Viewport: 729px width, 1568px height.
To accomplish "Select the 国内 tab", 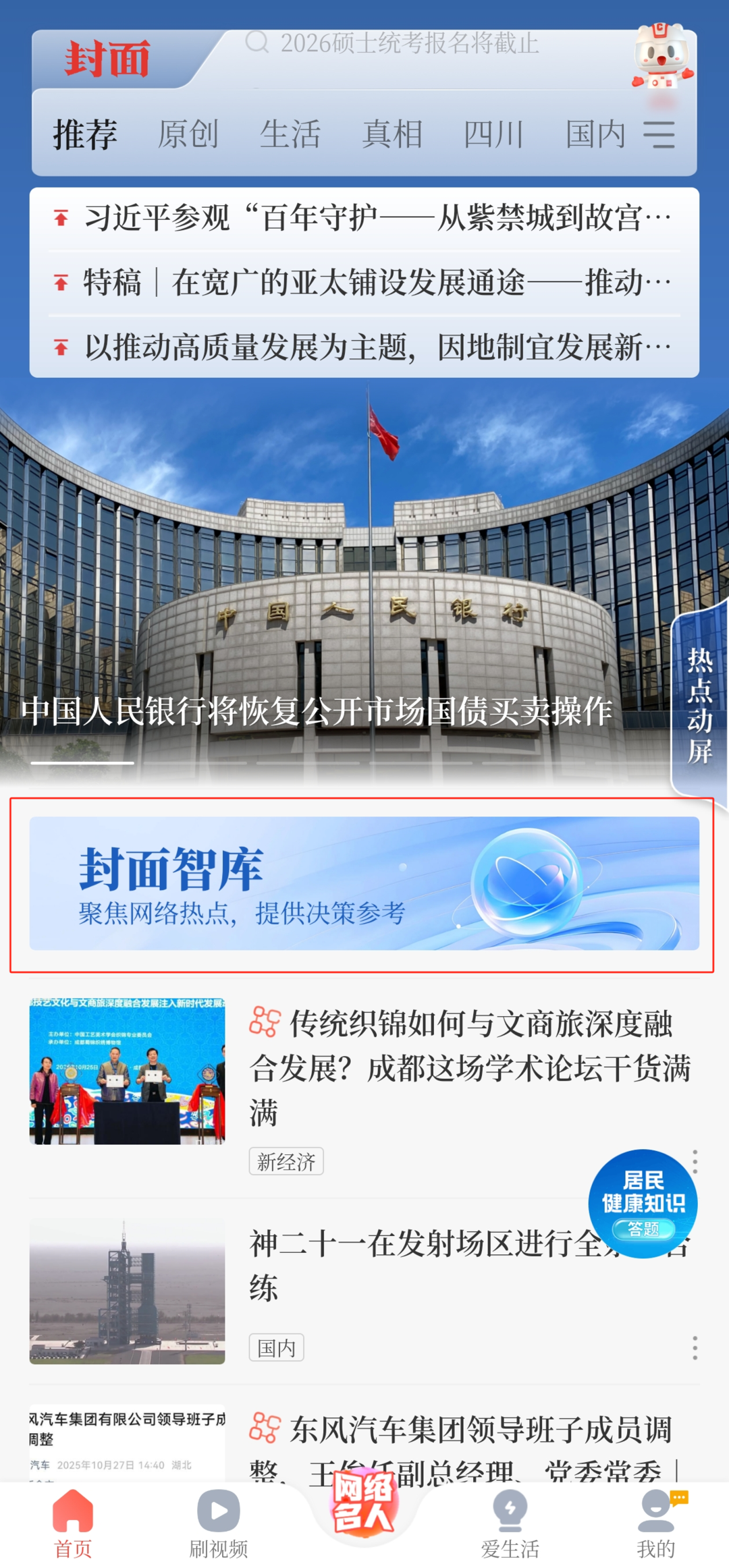I will 595,134.
